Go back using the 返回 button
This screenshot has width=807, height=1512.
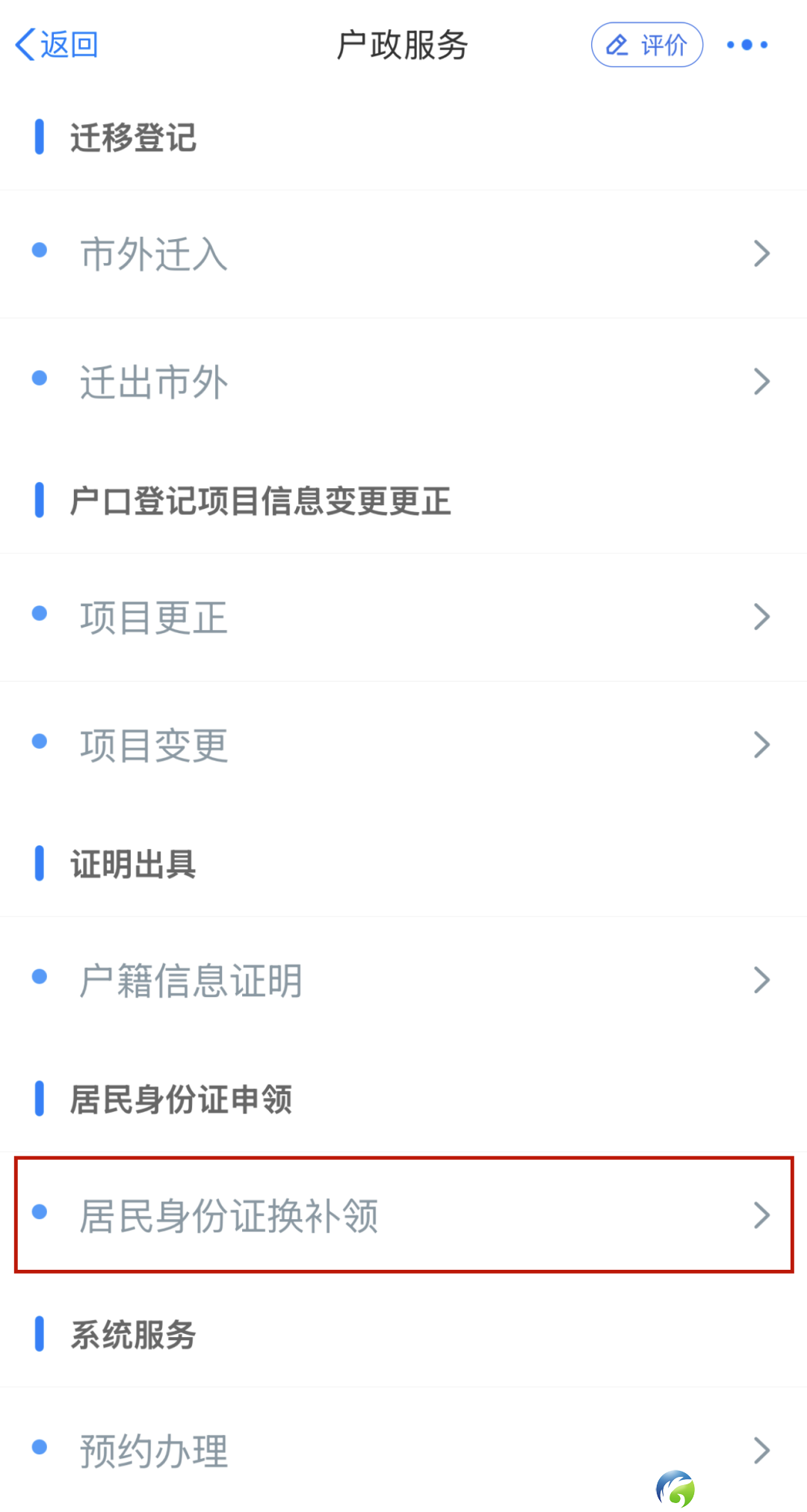[57, 45]
